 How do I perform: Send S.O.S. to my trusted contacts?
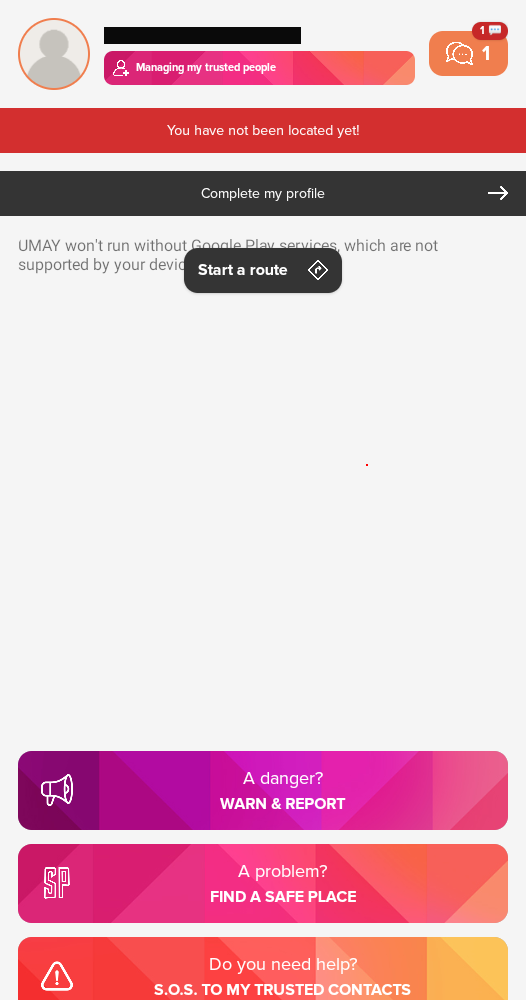(263, 969)
